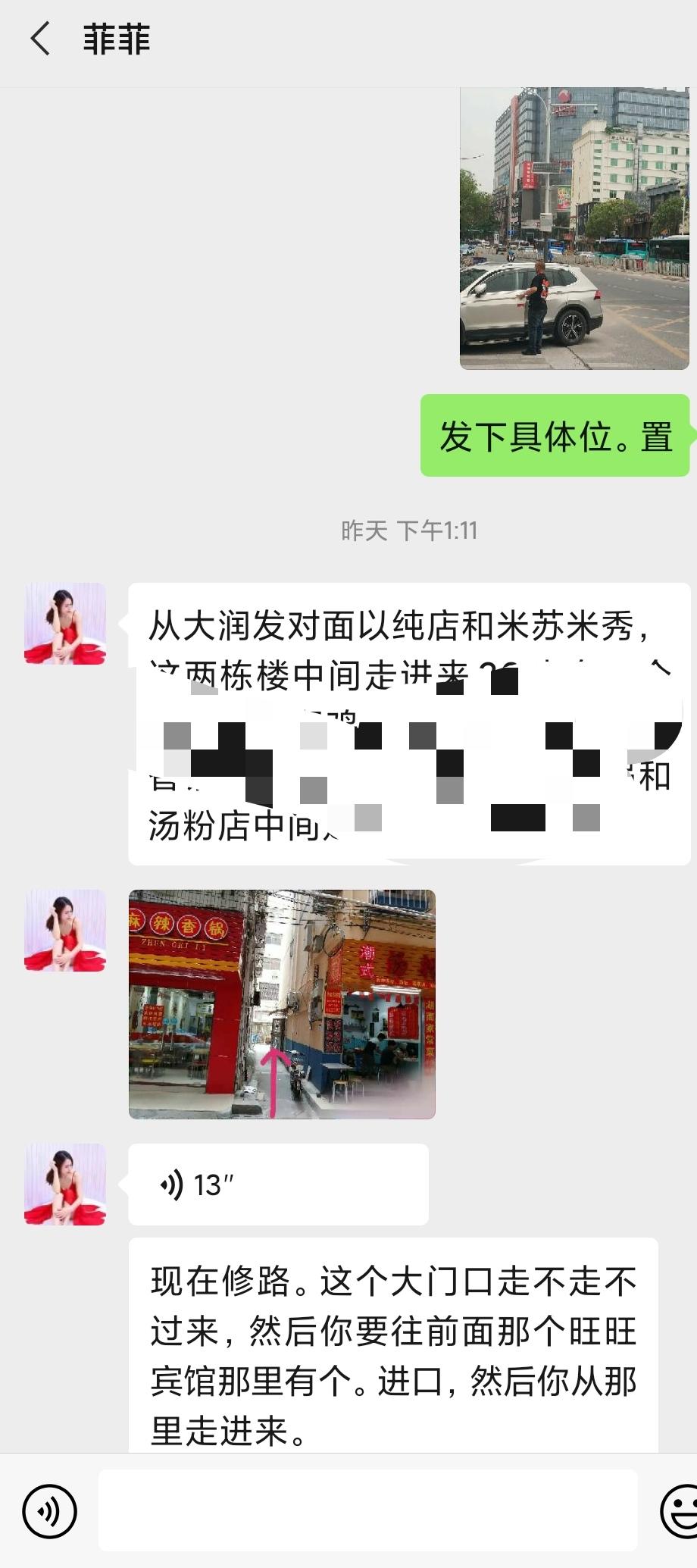Tap the avatar next to the street photo message
This screenshot has height=1568, width=697.
[x=64, y=932]
